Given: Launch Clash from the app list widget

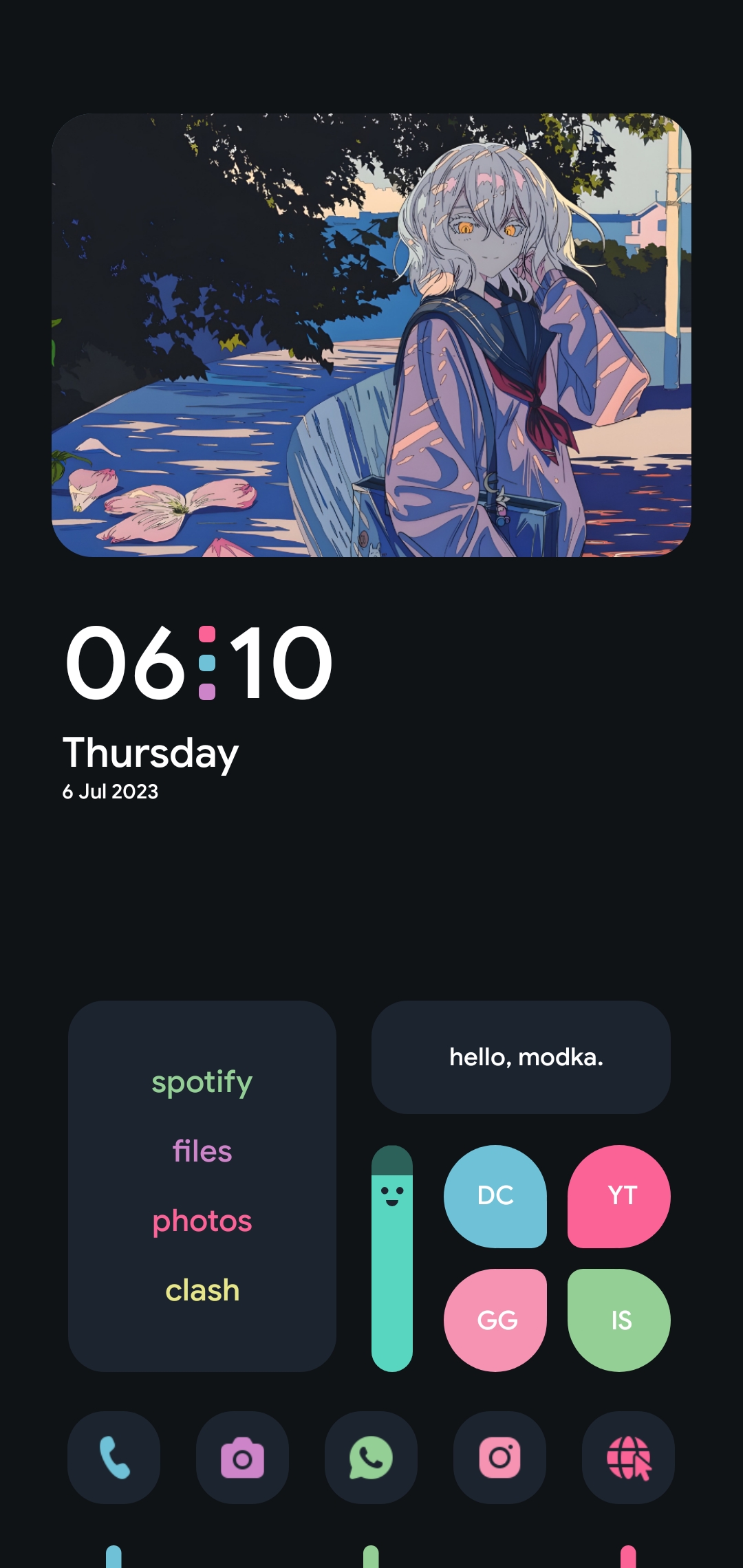Looking at the screenshot, I should coord(202,1291).
